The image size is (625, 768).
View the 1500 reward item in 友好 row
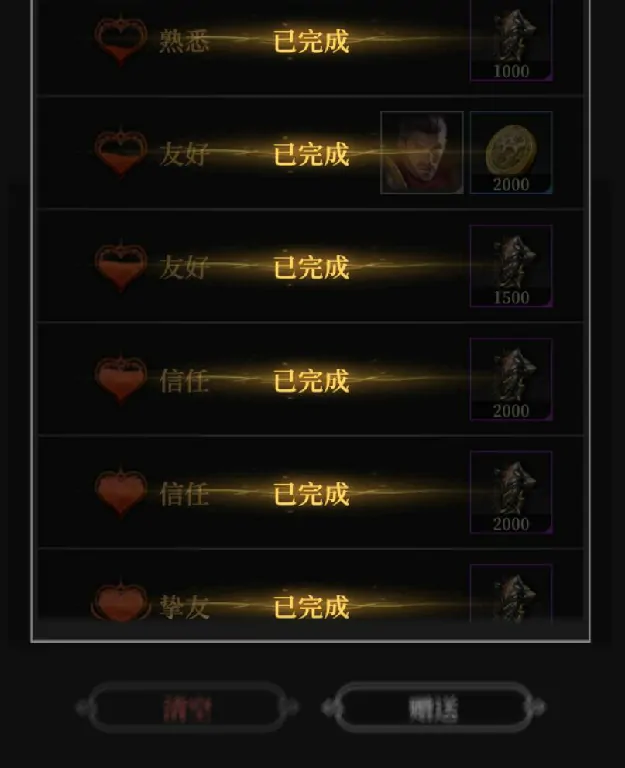click(x=511, y=266)
